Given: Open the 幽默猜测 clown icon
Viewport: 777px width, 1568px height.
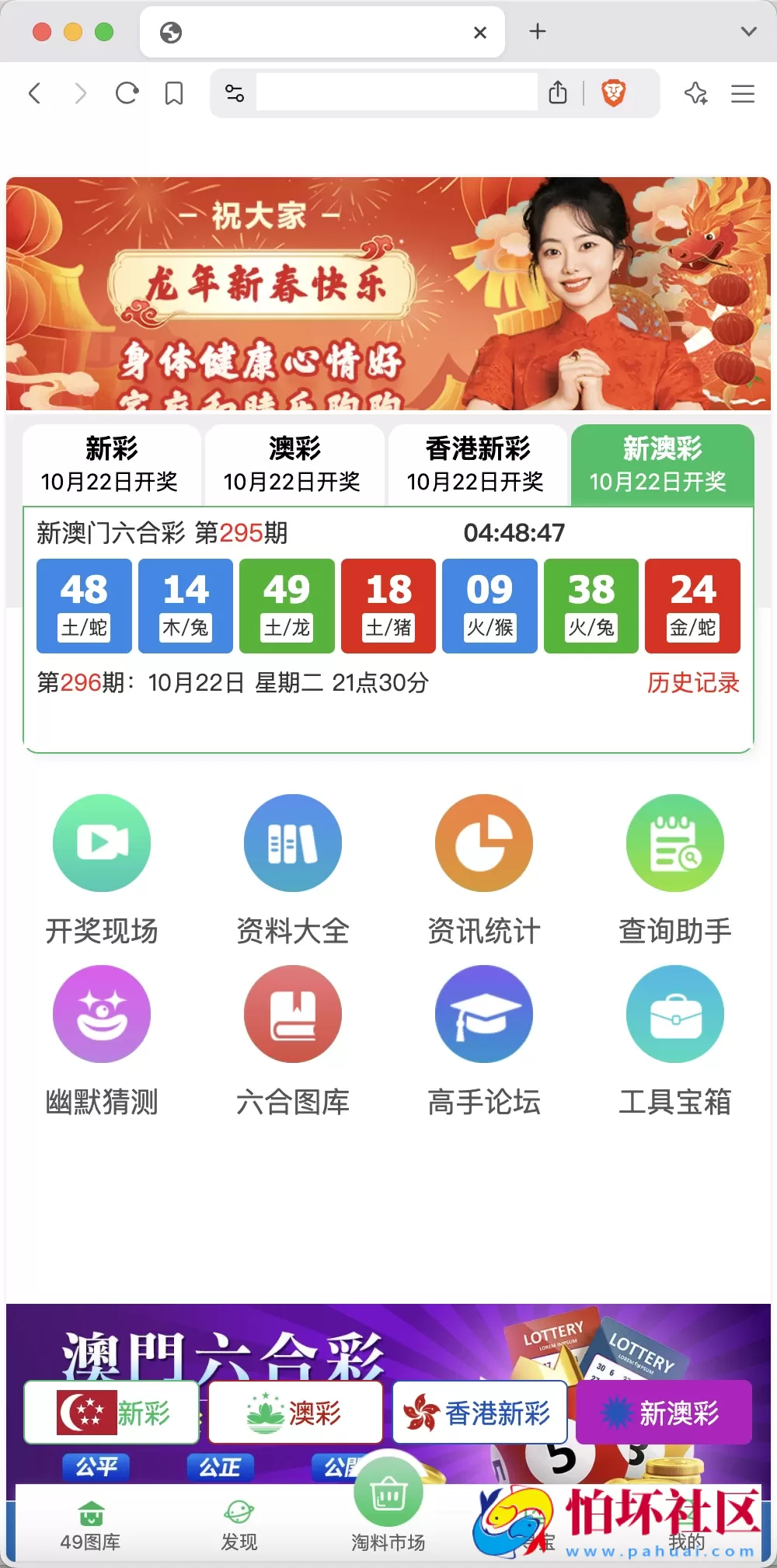Looking at the screenshot, I should click(x=101, y=1014).
